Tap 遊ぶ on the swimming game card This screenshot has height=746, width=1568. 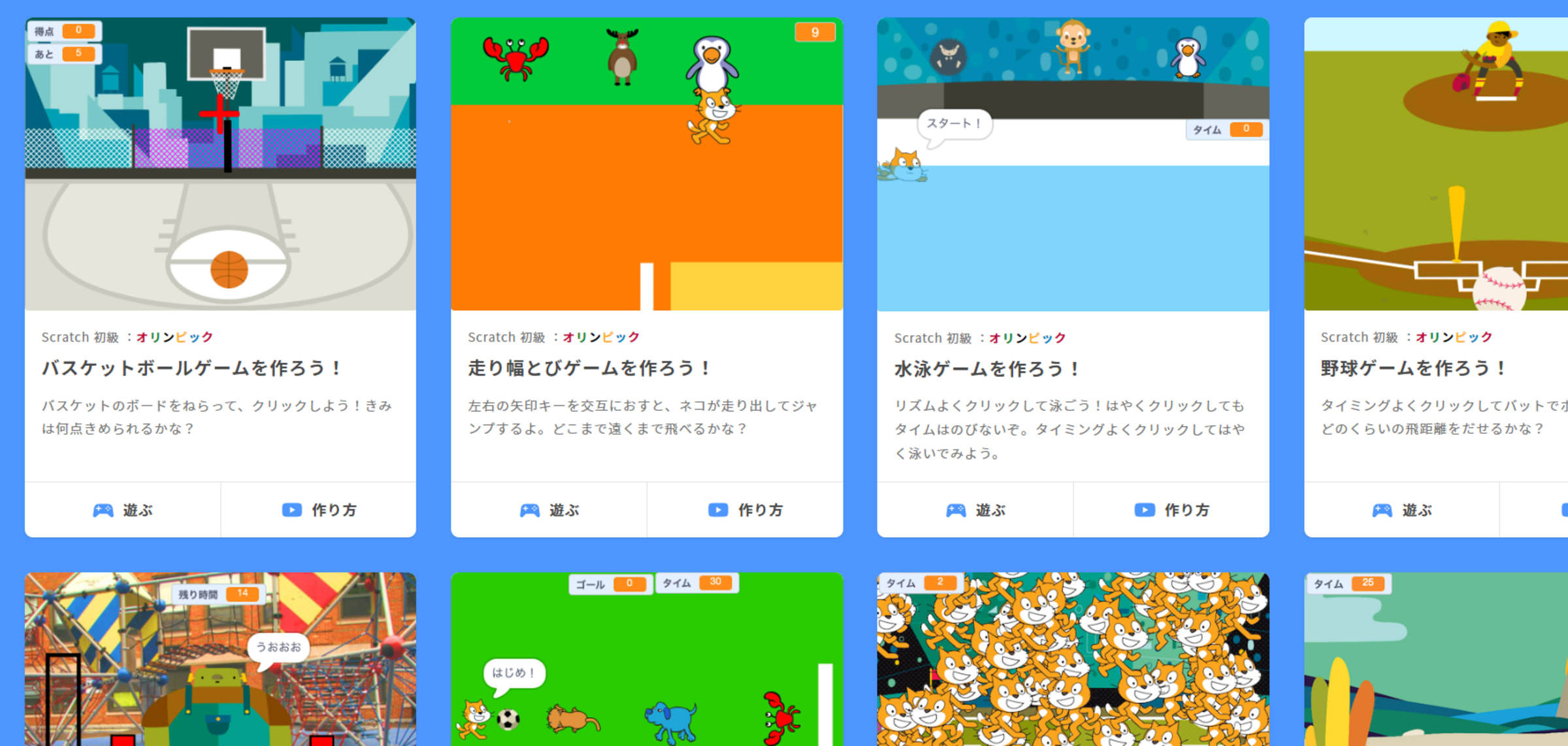tap(975, 510)
